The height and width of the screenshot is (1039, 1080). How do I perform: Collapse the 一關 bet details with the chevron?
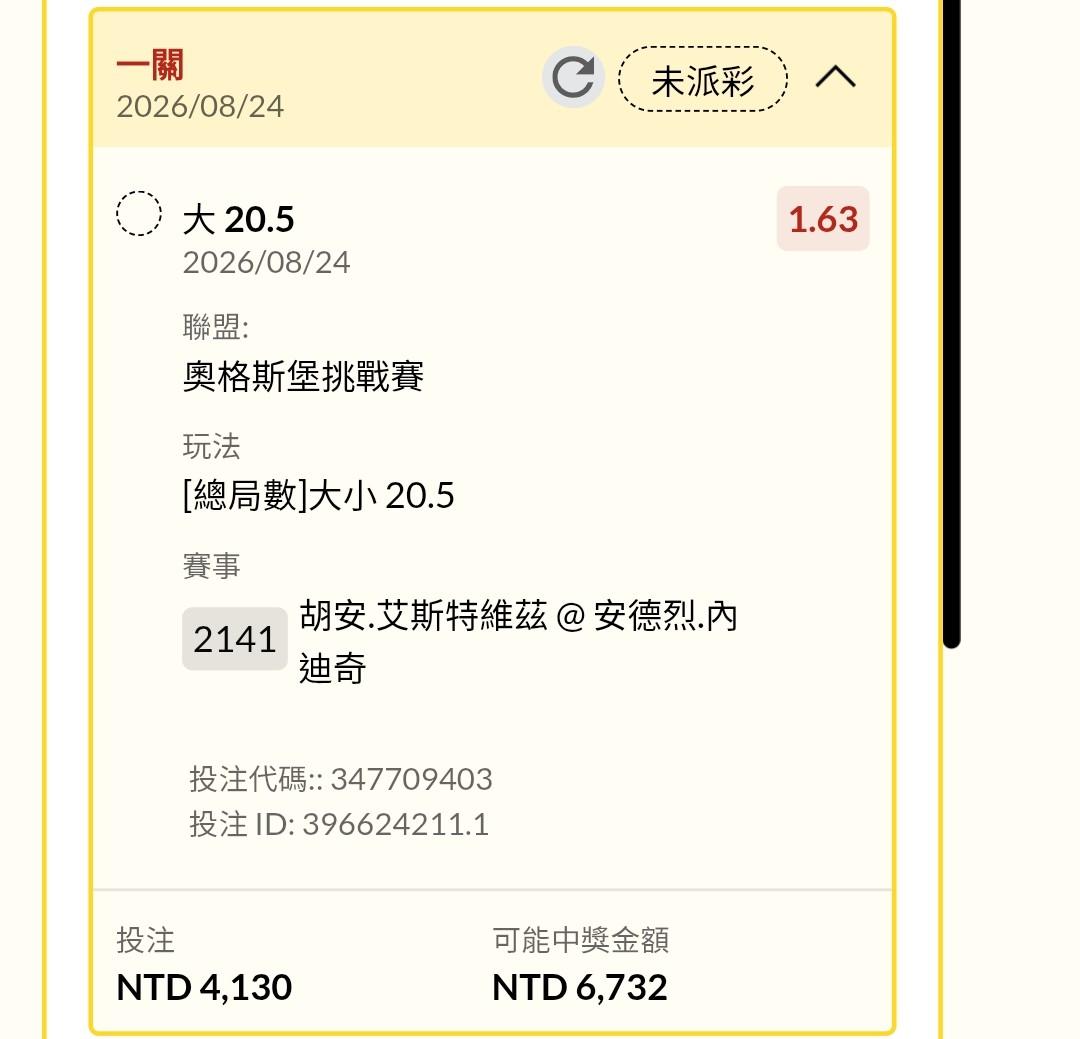tap(835, 77)
